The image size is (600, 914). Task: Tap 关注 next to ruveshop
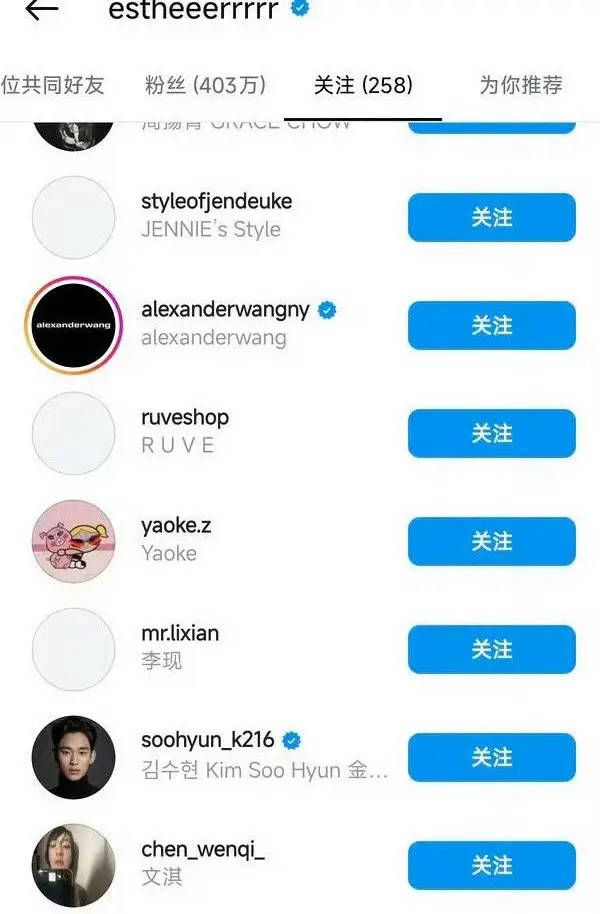pyautogui.click(x=491, y=434)
